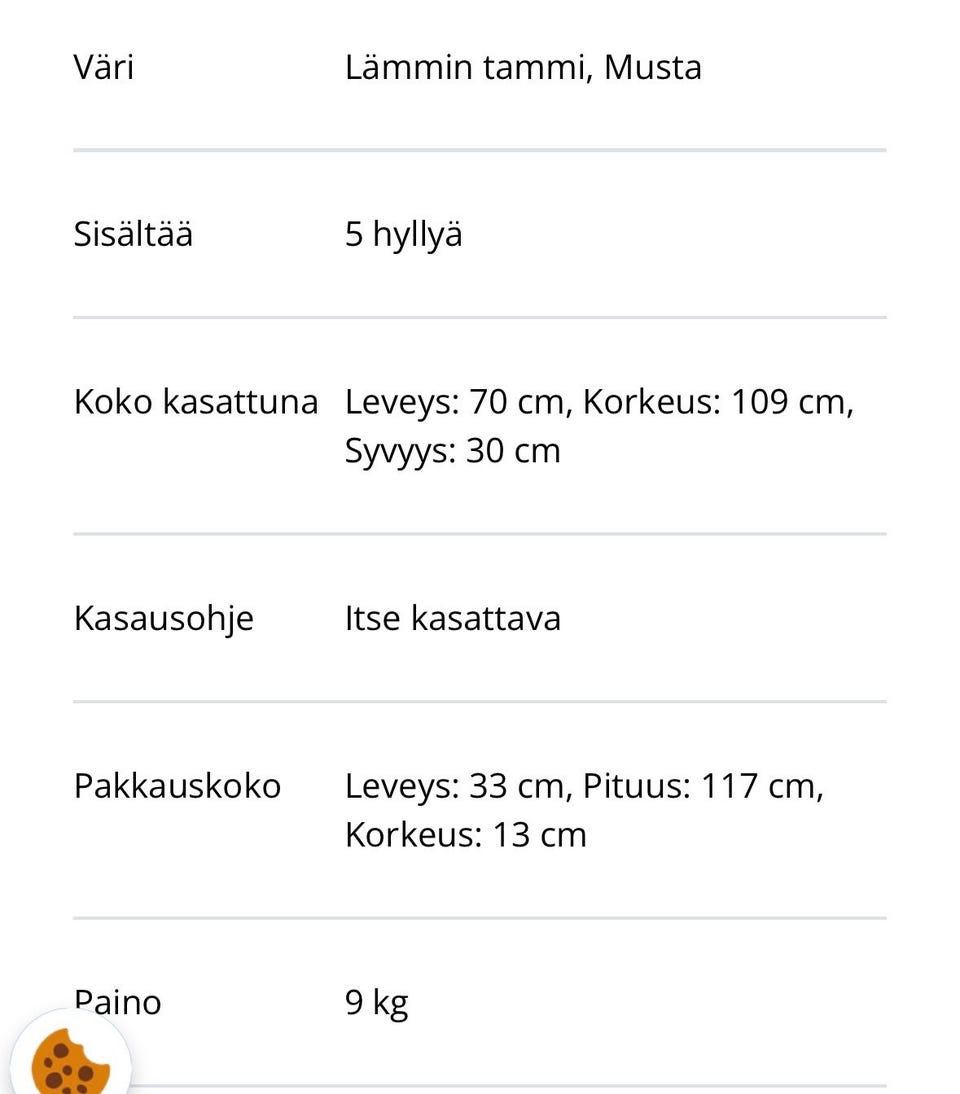The width and height of the screenshot is (960, 1094).
Task: Click the 5 hyllyä value text
Action: (x=403, y=234)
